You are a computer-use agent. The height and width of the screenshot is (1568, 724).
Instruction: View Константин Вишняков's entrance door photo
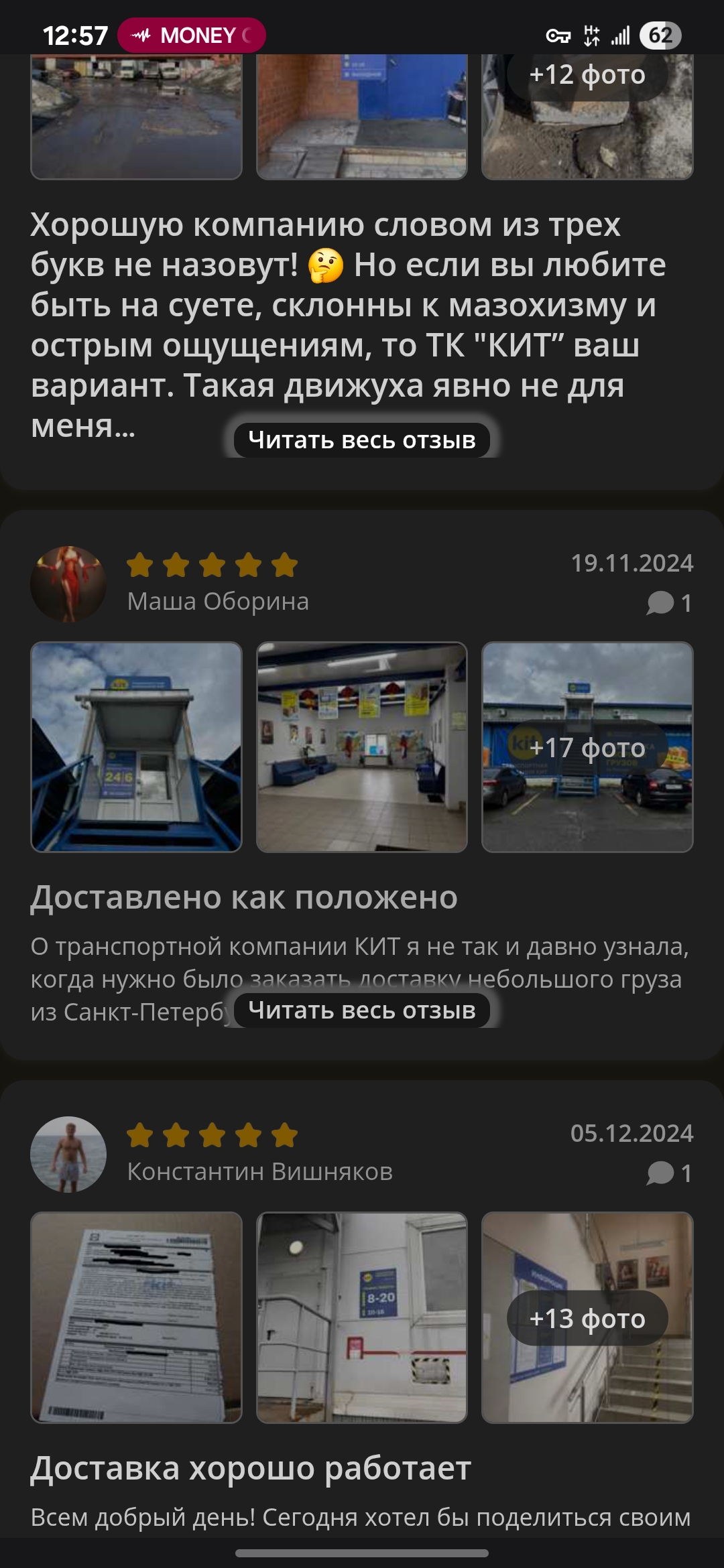tap(361, 1317)
